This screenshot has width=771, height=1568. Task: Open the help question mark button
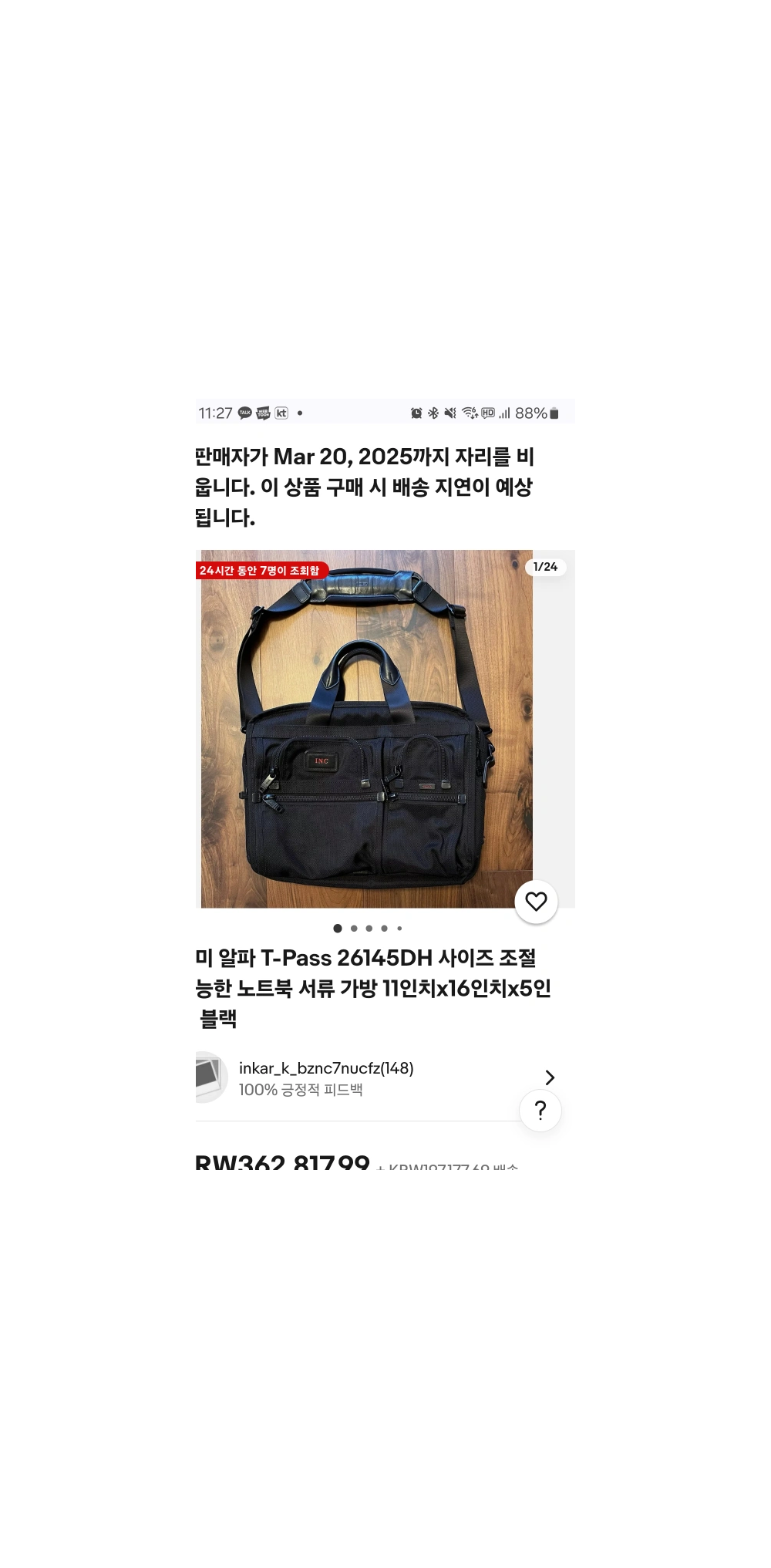[x=540, y=1111]
